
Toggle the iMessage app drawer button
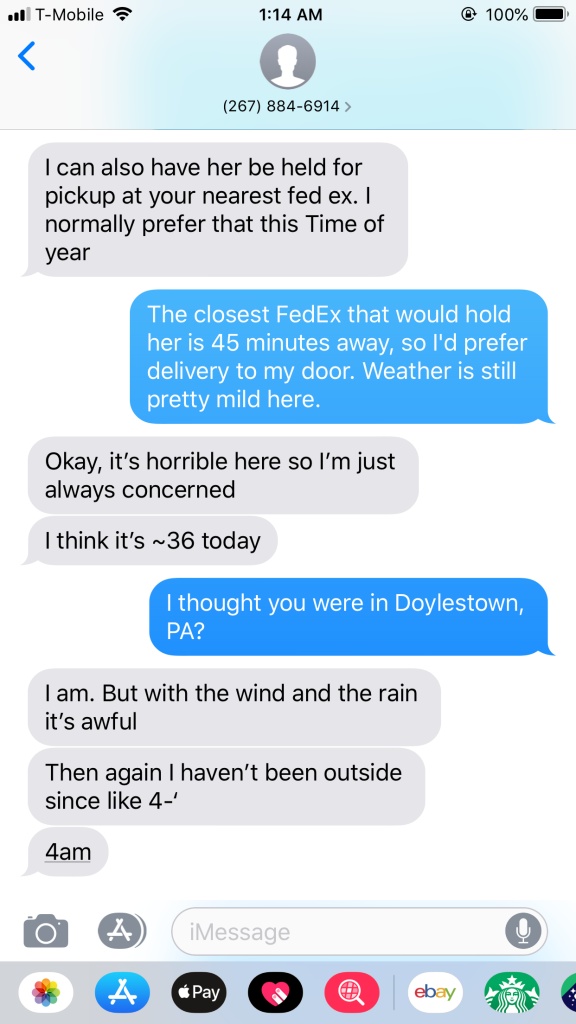[x=122, y=931]
